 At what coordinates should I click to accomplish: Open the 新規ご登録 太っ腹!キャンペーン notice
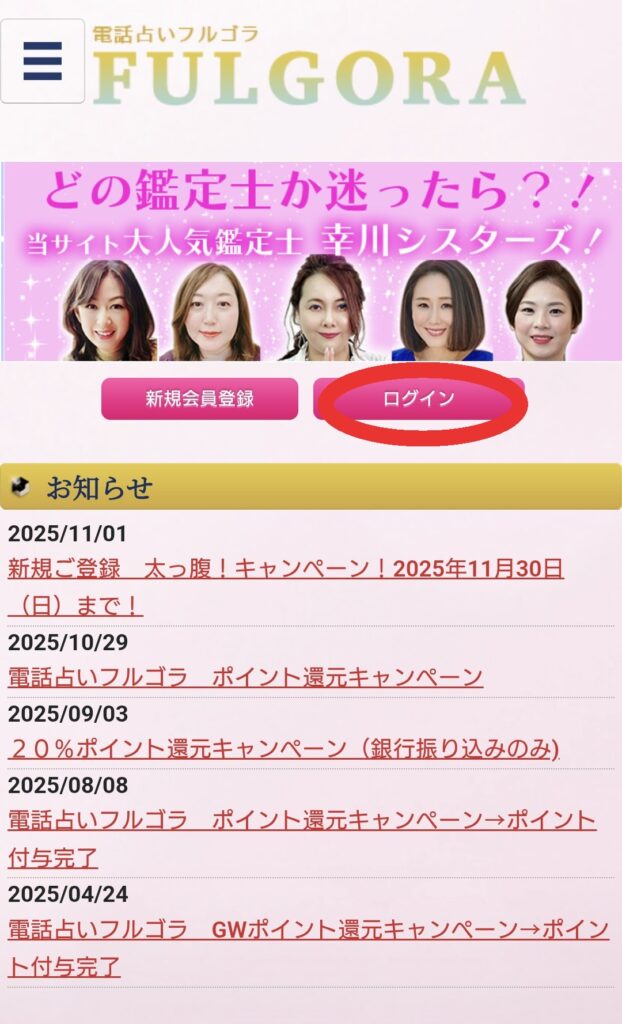click(x=285, y=570)
